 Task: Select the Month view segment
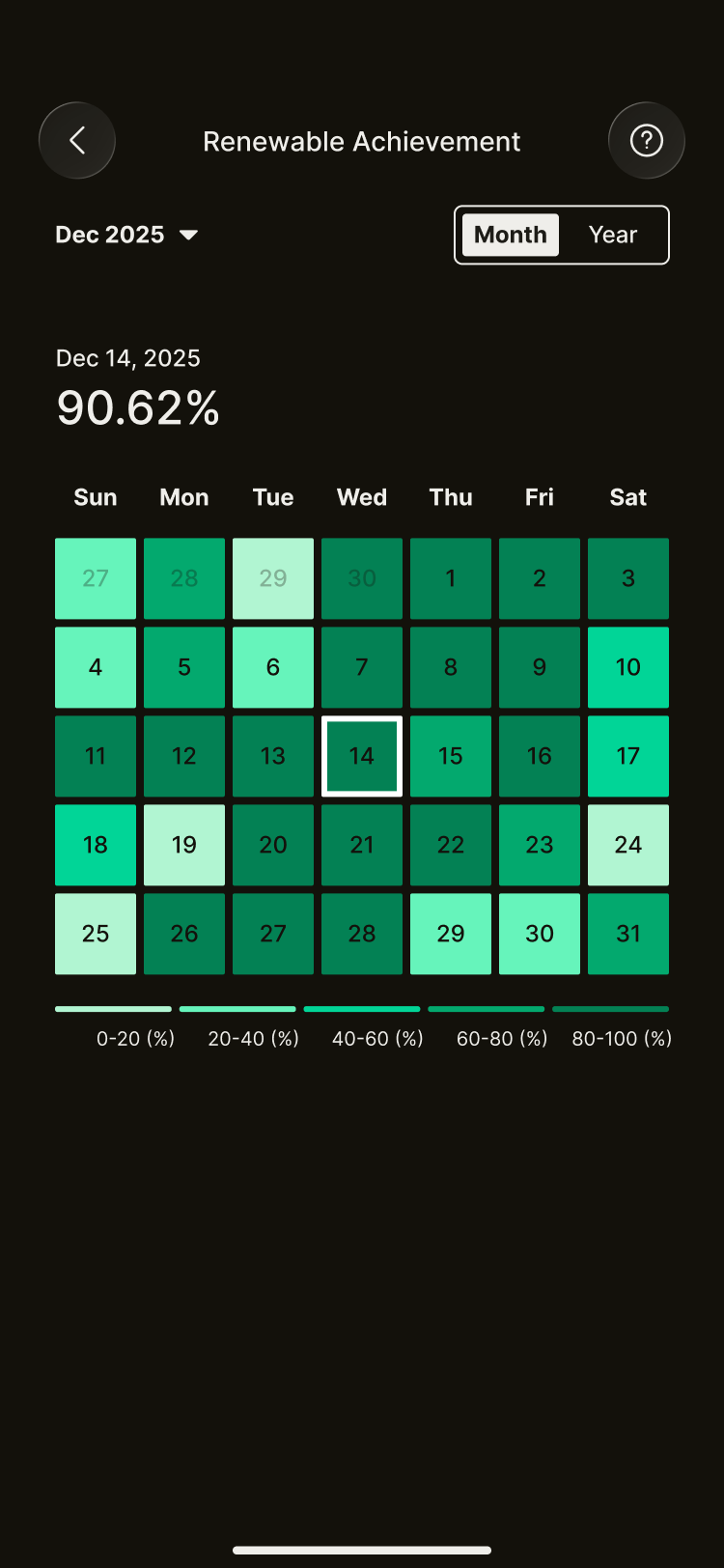tap(511, 235)
